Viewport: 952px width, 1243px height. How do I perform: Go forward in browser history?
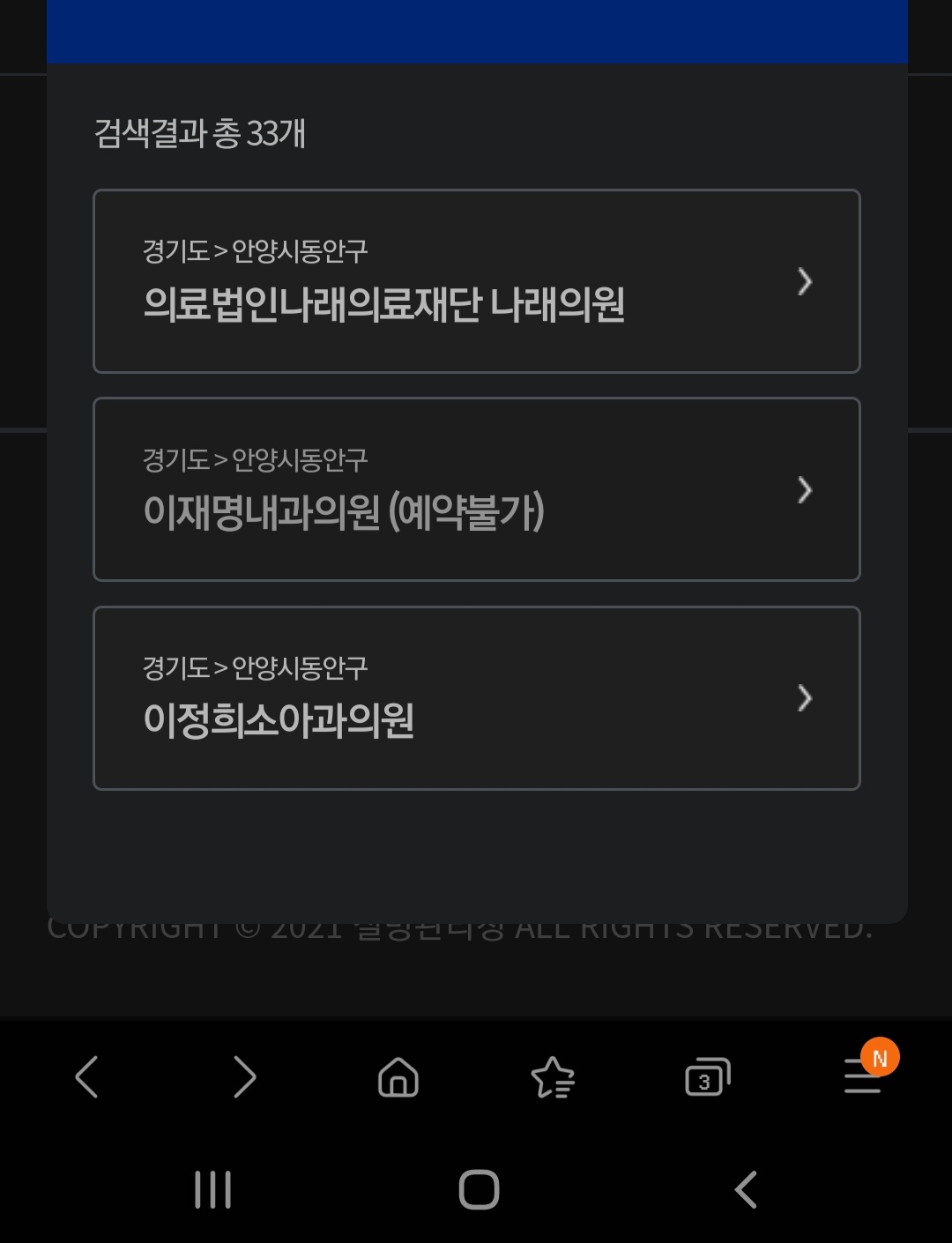coord(244,1077)
